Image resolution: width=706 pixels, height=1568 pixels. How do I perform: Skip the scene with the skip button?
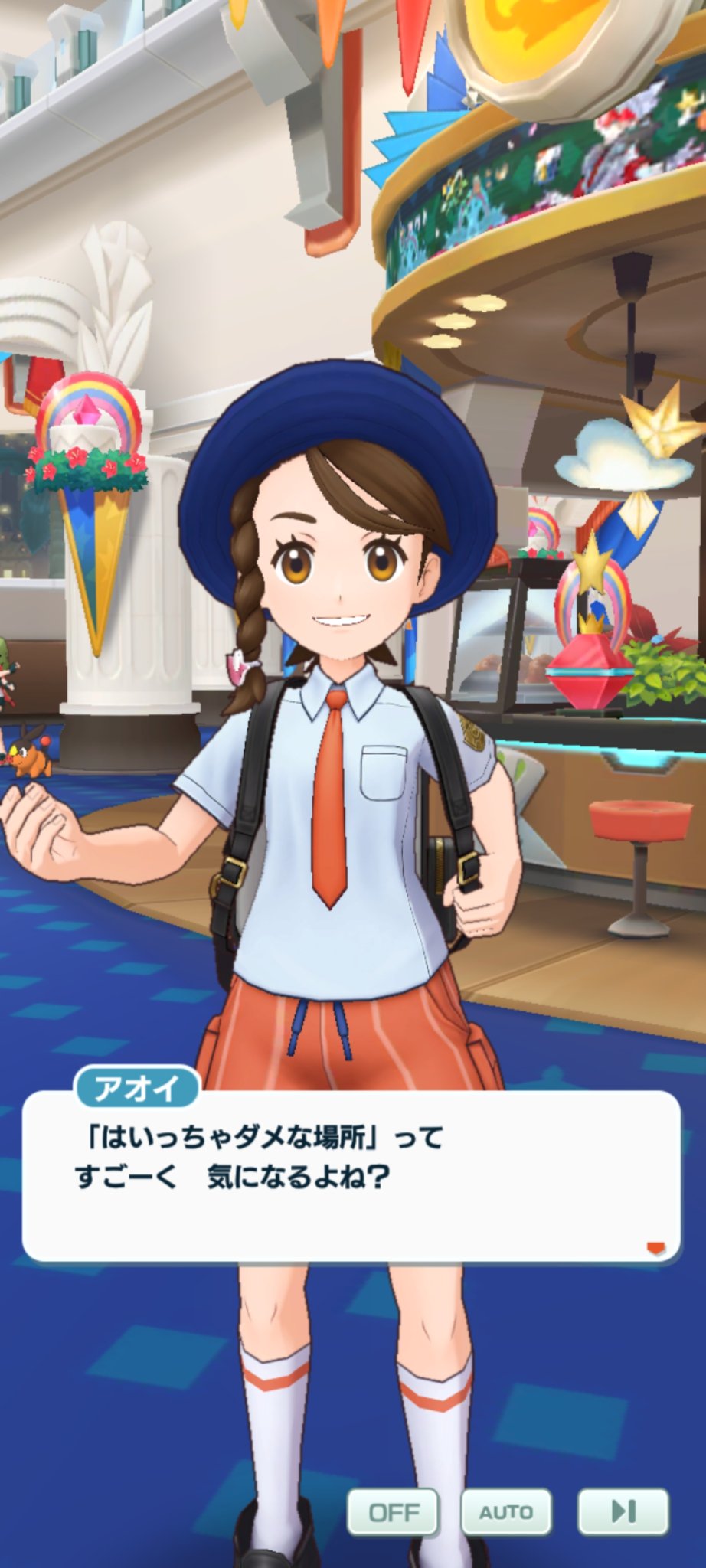pyautogui.click(x=623, y=1511)
